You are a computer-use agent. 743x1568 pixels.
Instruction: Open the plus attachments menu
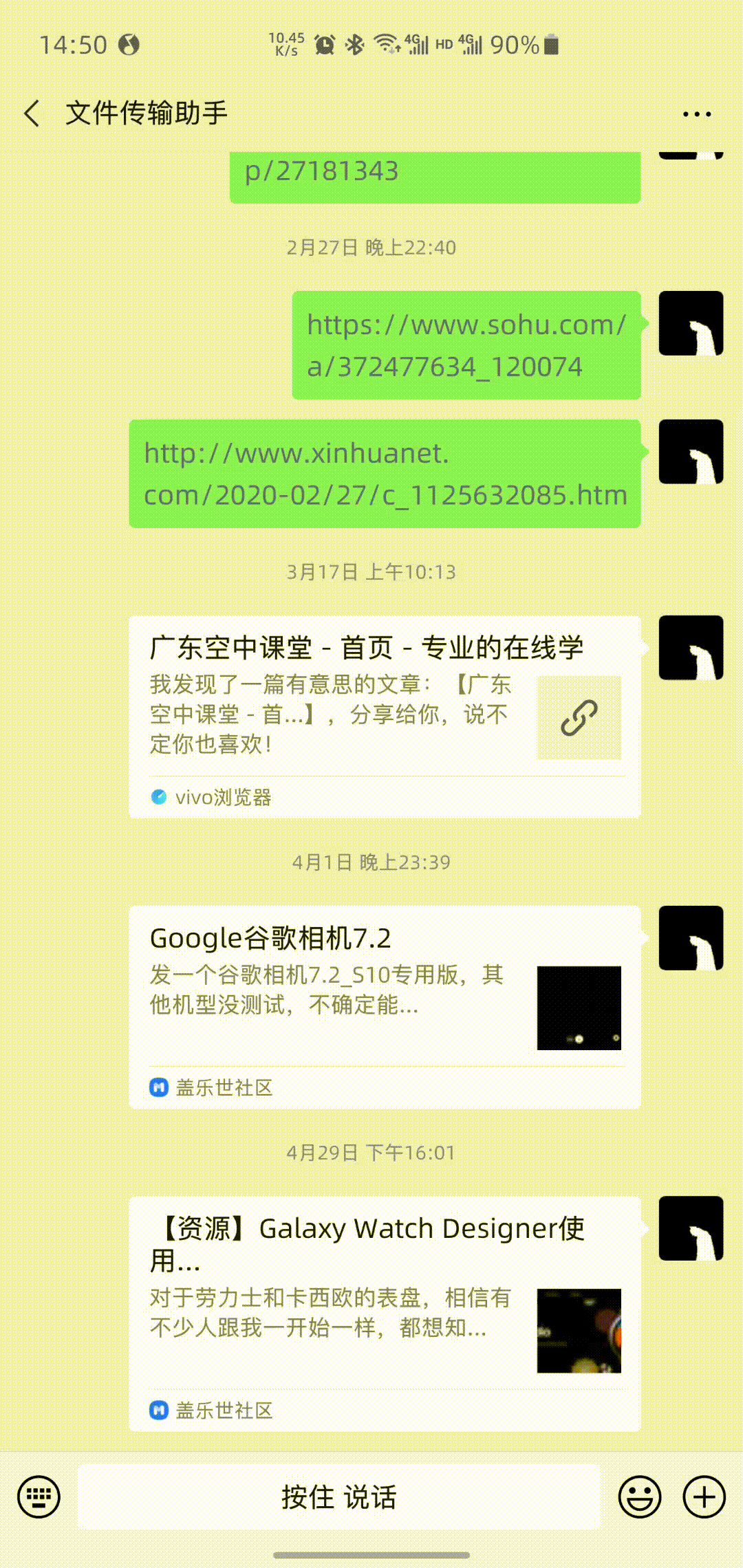point(704,1496)
